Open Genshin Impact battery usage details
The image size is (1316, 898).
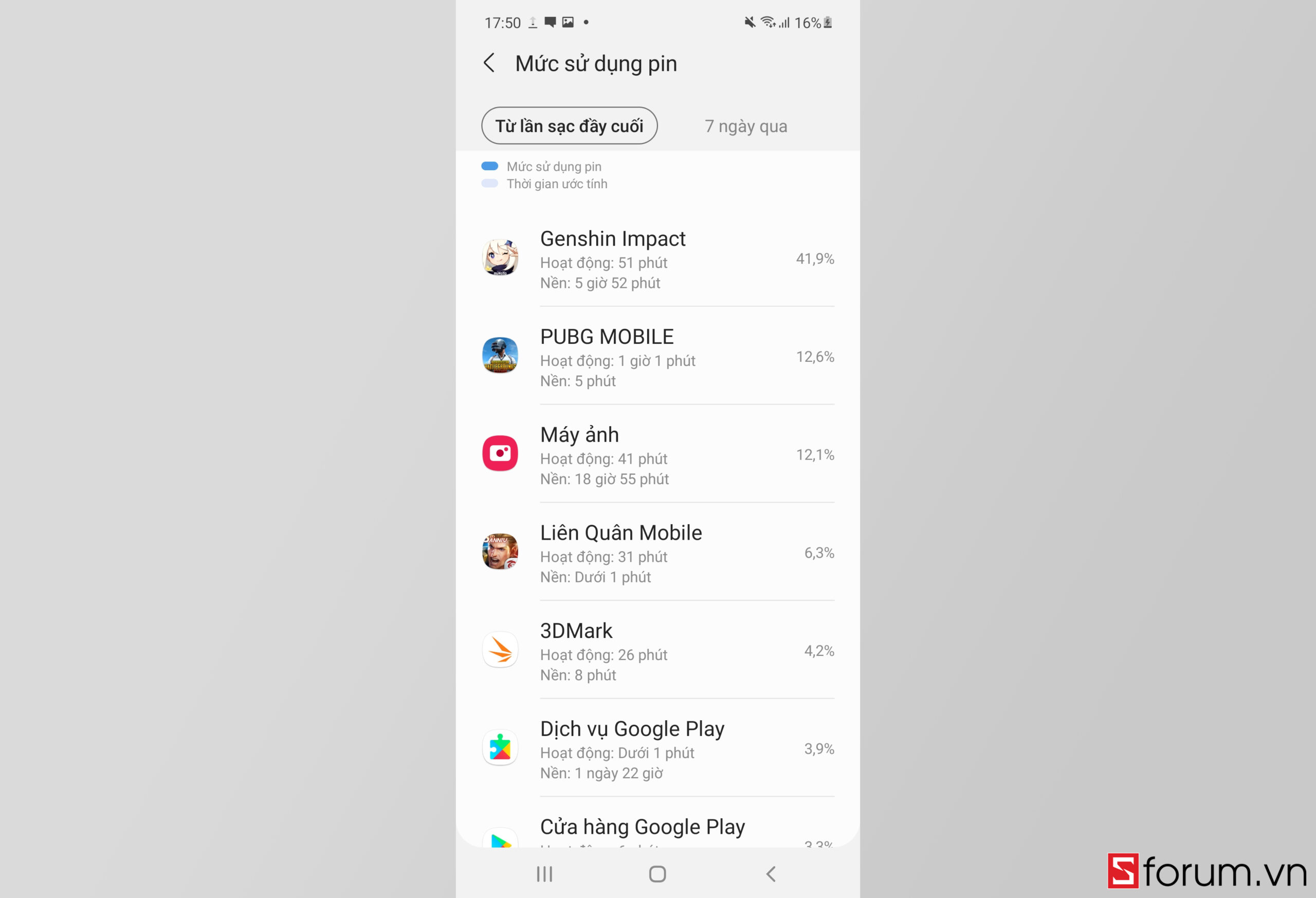[x=657, y=259]
